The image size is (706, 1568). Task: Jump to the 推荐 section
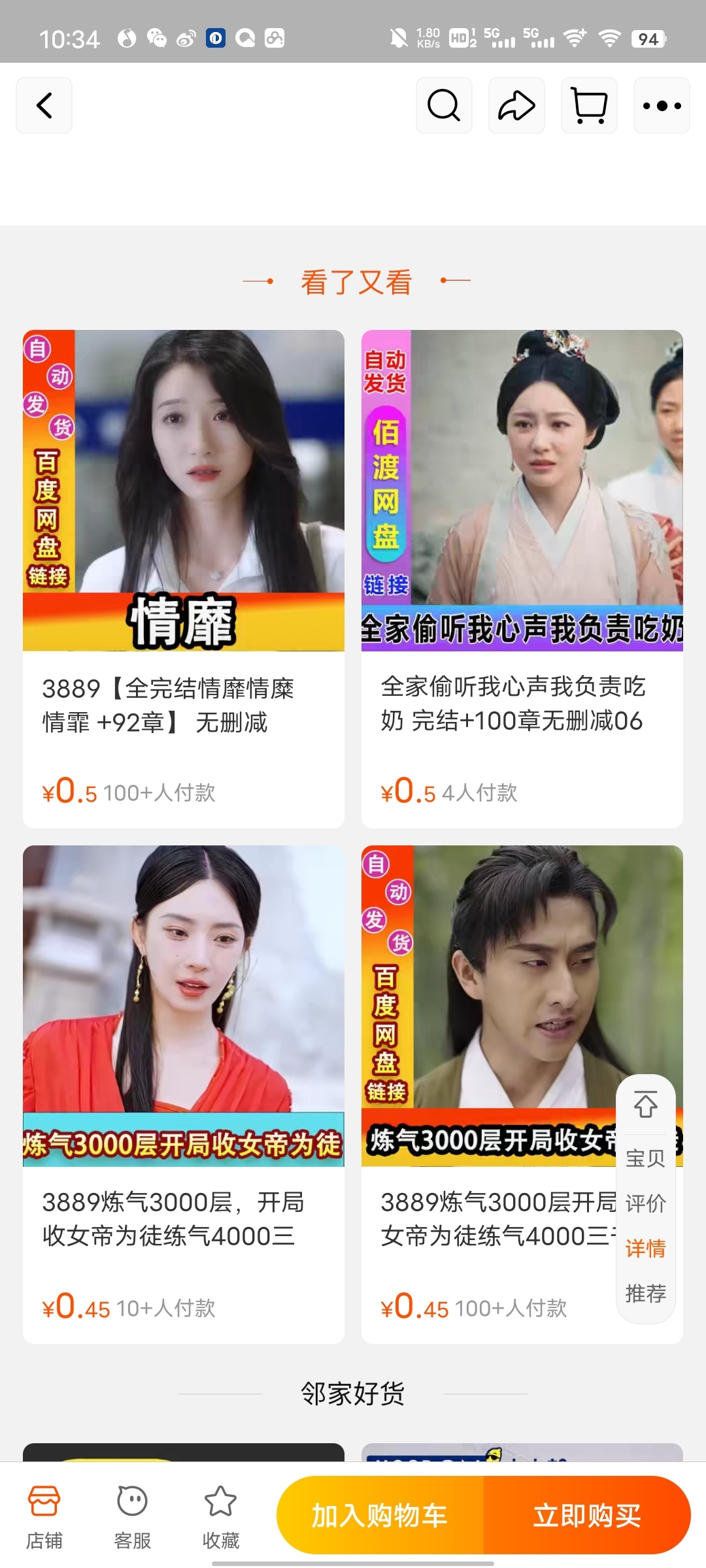645,1294
